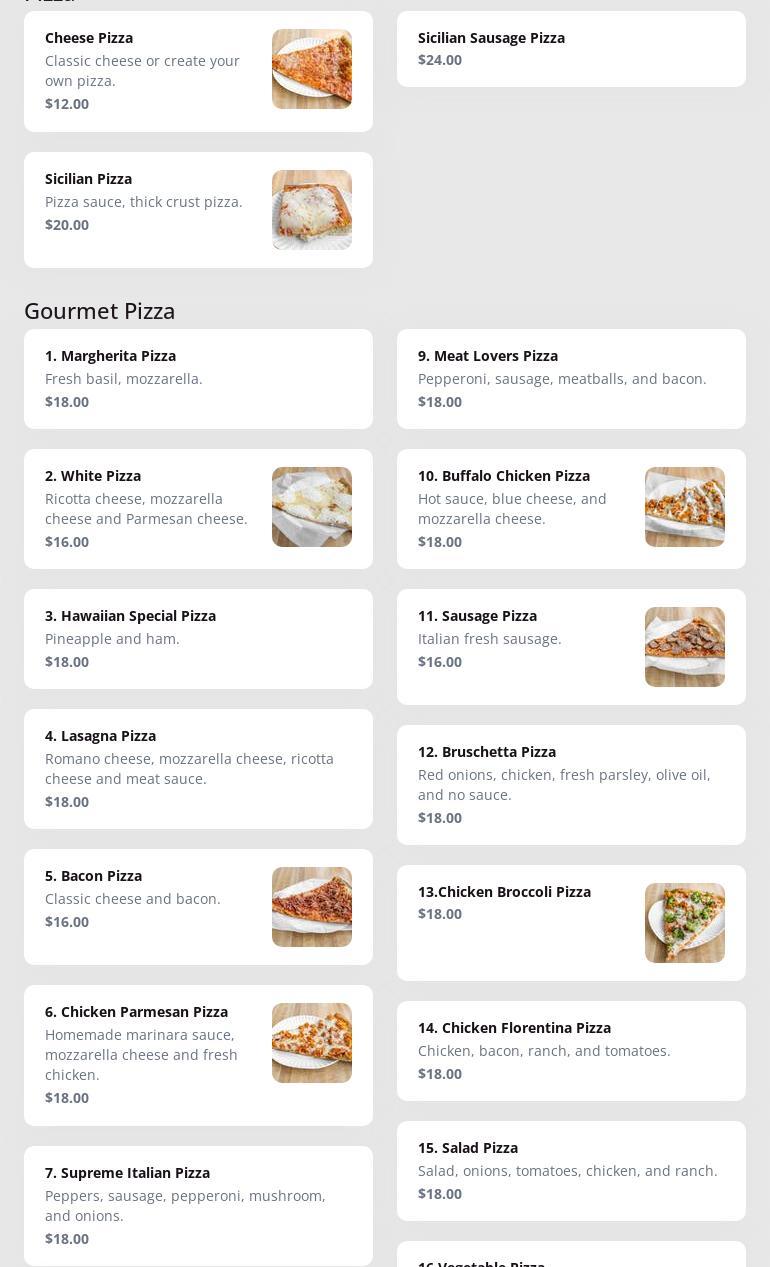Image resolution: width=770 pixels, height=1267 pixels.
Task: Select the Bacon Pizza item
Action: 198,907
